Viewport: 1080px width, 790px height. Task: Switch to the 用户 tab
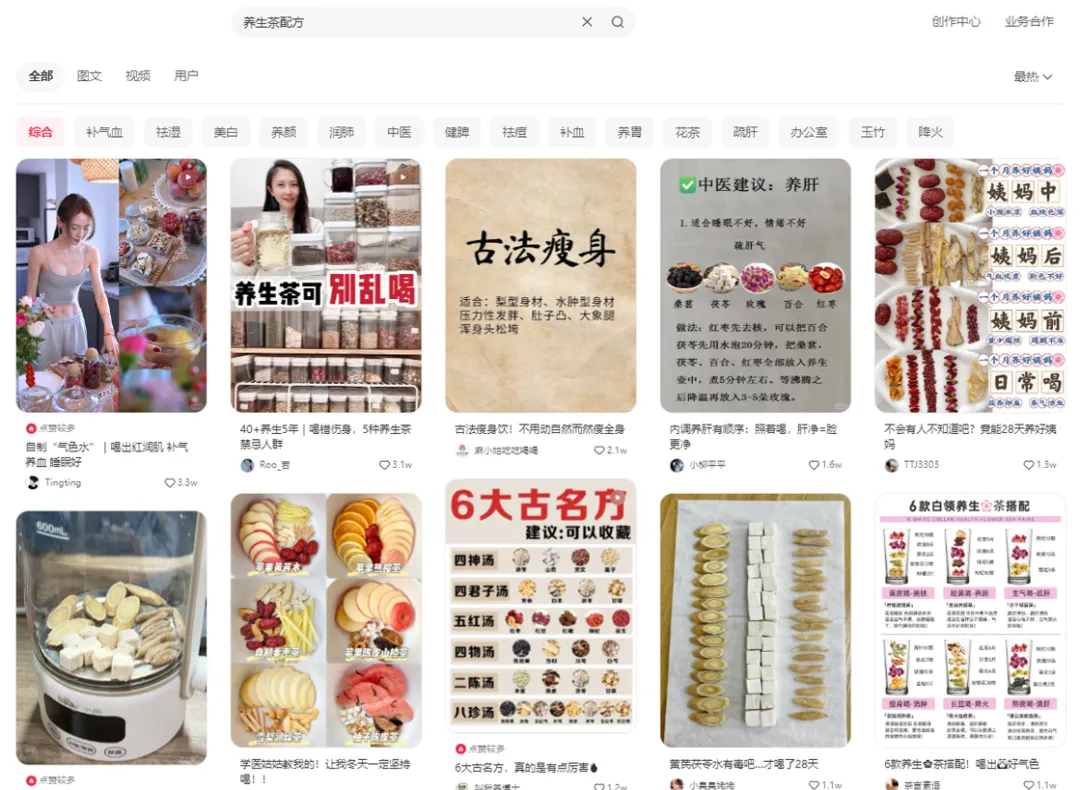186,76
